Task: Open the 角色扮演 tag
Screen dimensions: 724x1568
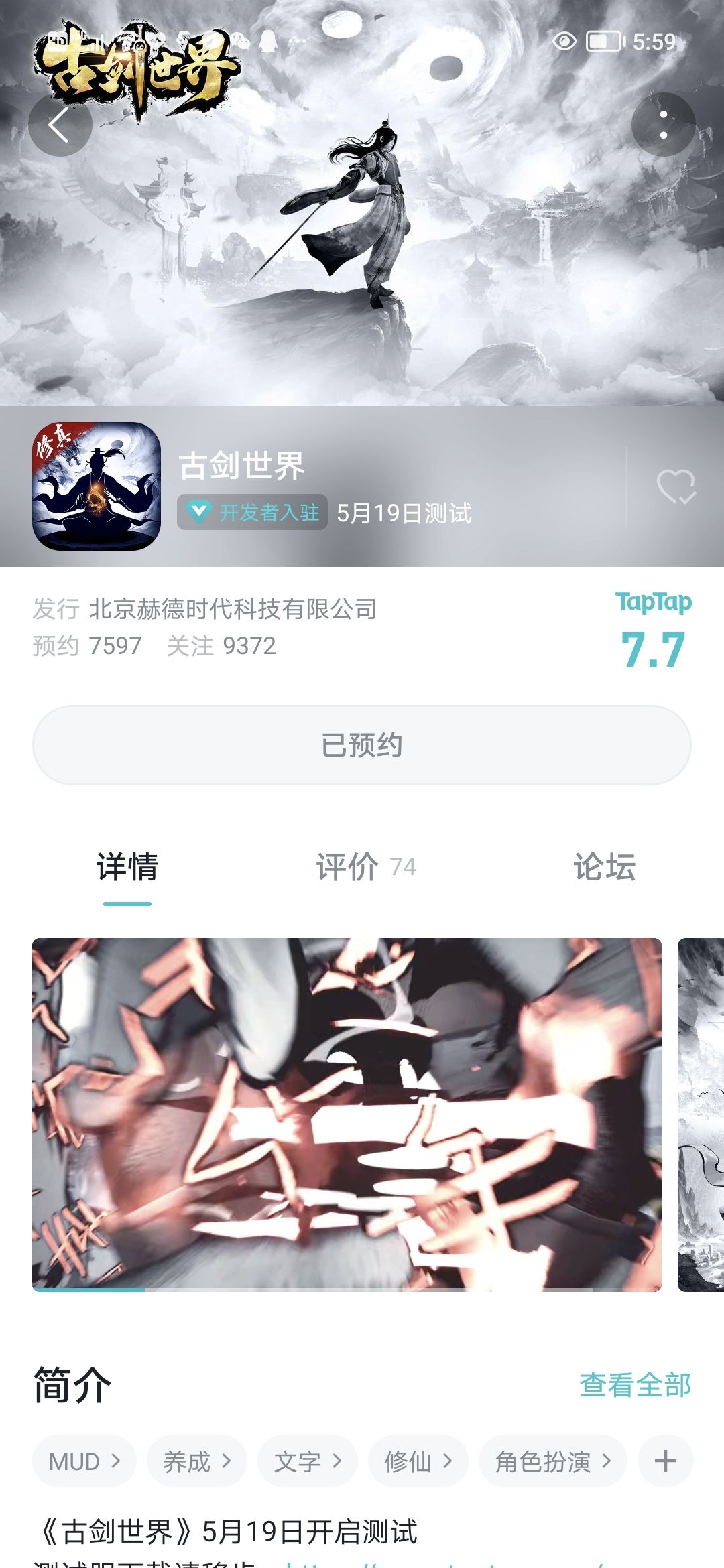Action: [x=553, y=1461]
